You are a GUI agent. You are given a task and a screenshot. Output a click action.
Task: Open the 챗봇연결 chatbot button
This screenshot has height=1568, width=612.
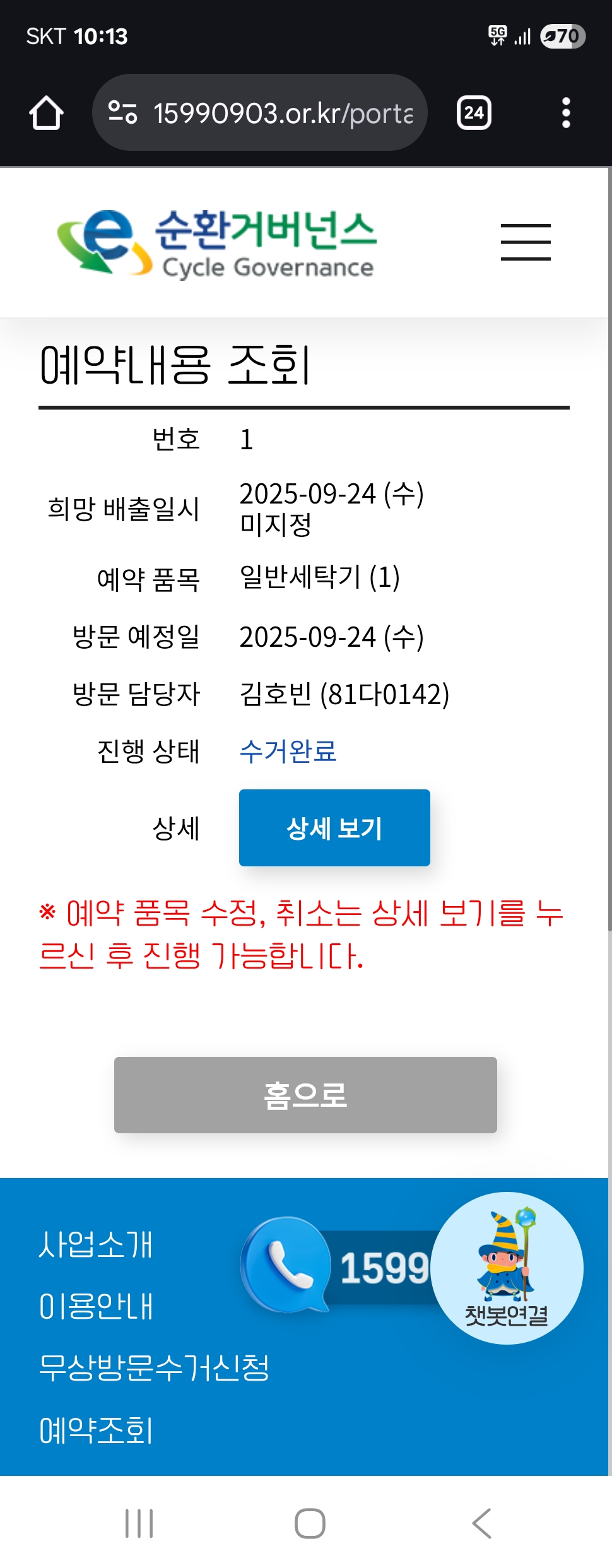(507, 1268)
